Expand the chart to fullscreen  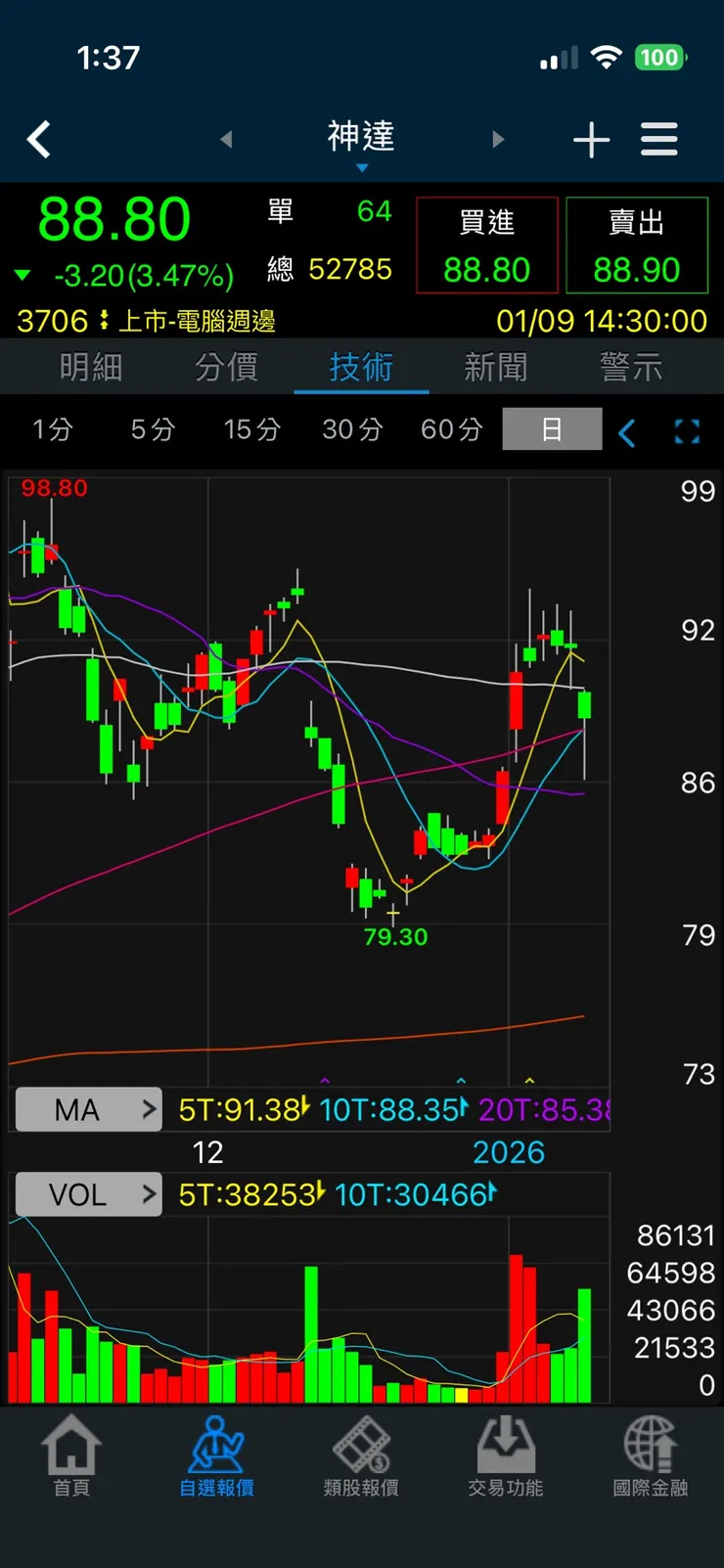click(x=688, y=431)
